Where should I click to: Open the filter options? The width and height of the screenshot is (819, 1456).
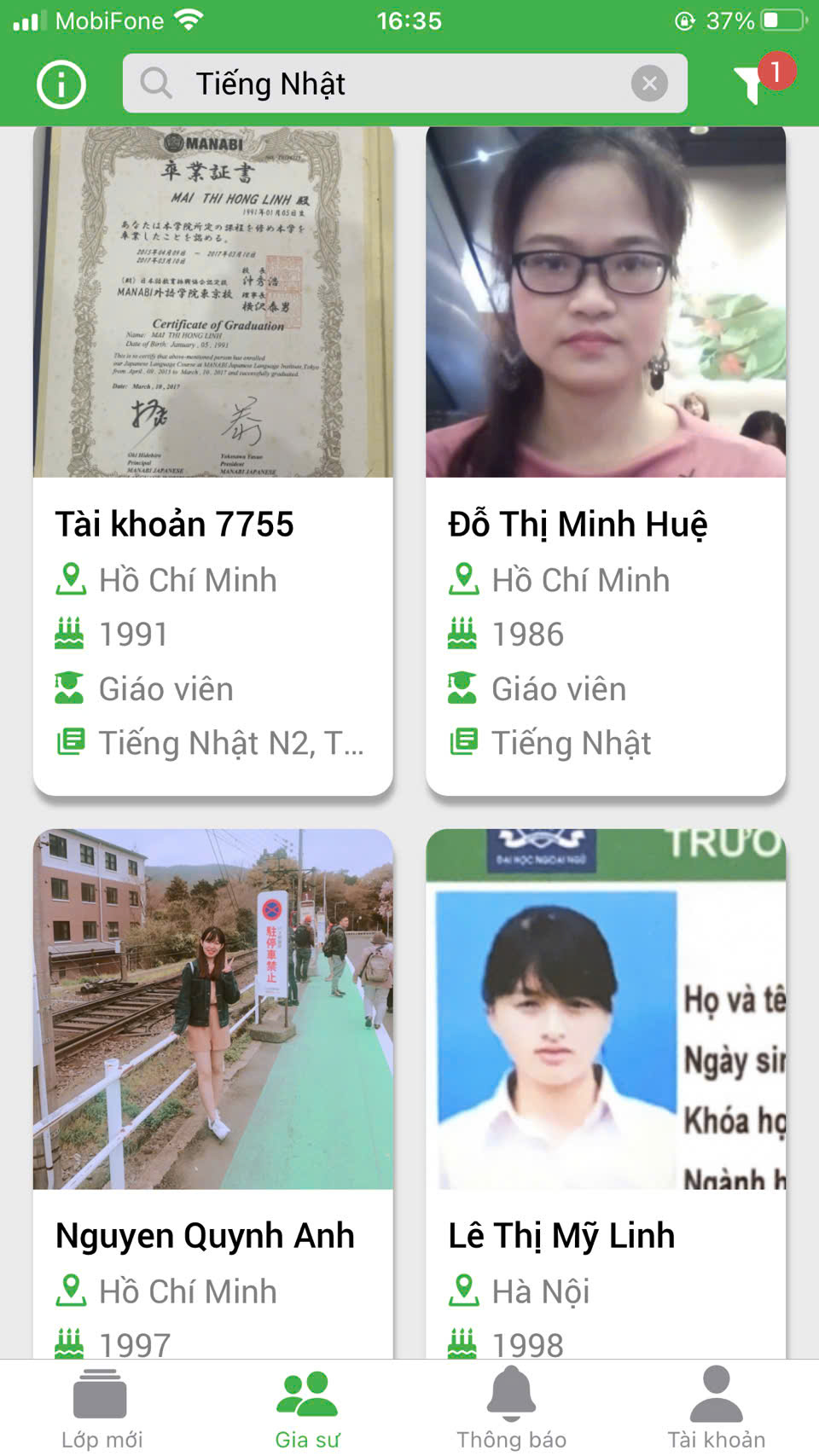pyautogui.click(x=754, y=84)
